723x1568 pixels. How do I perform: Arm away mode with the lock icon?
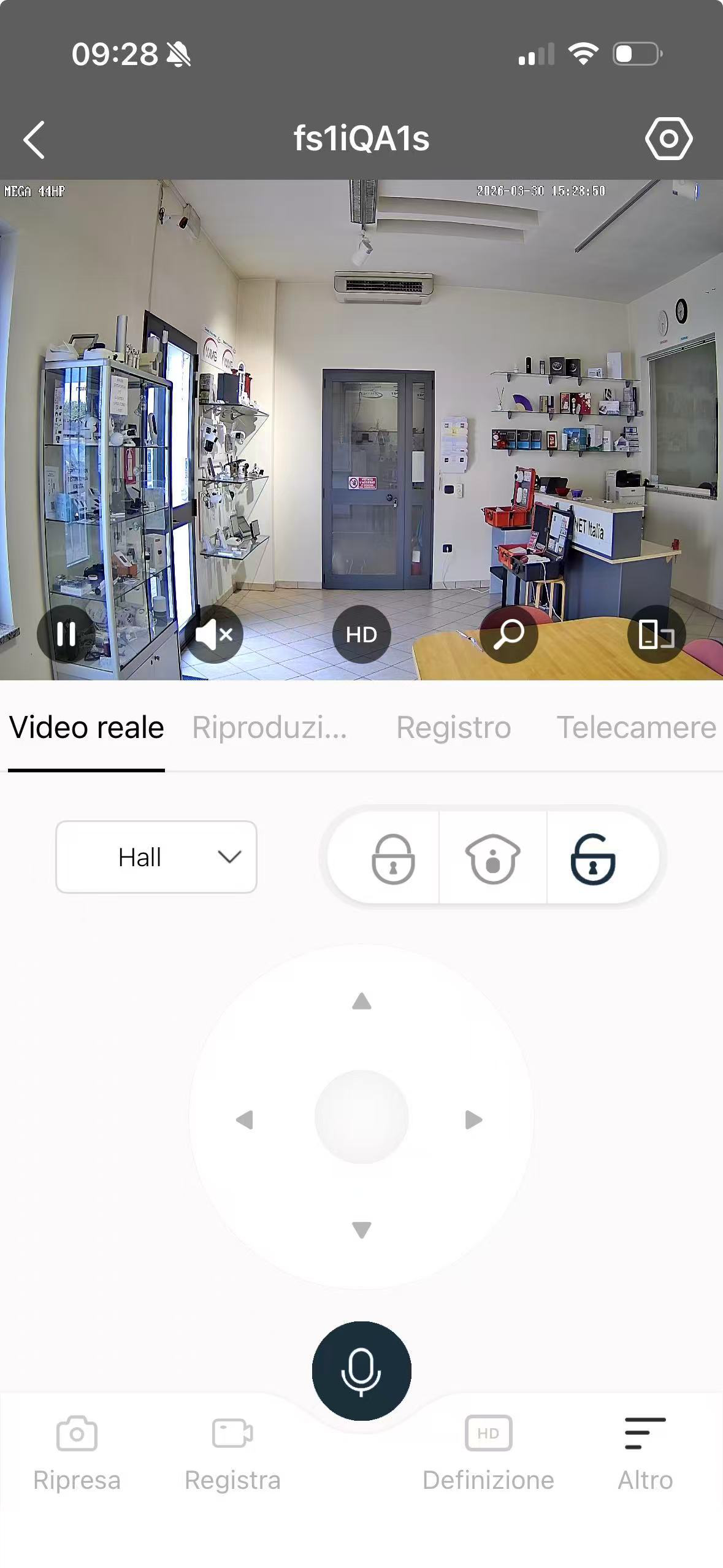(393, 857)
